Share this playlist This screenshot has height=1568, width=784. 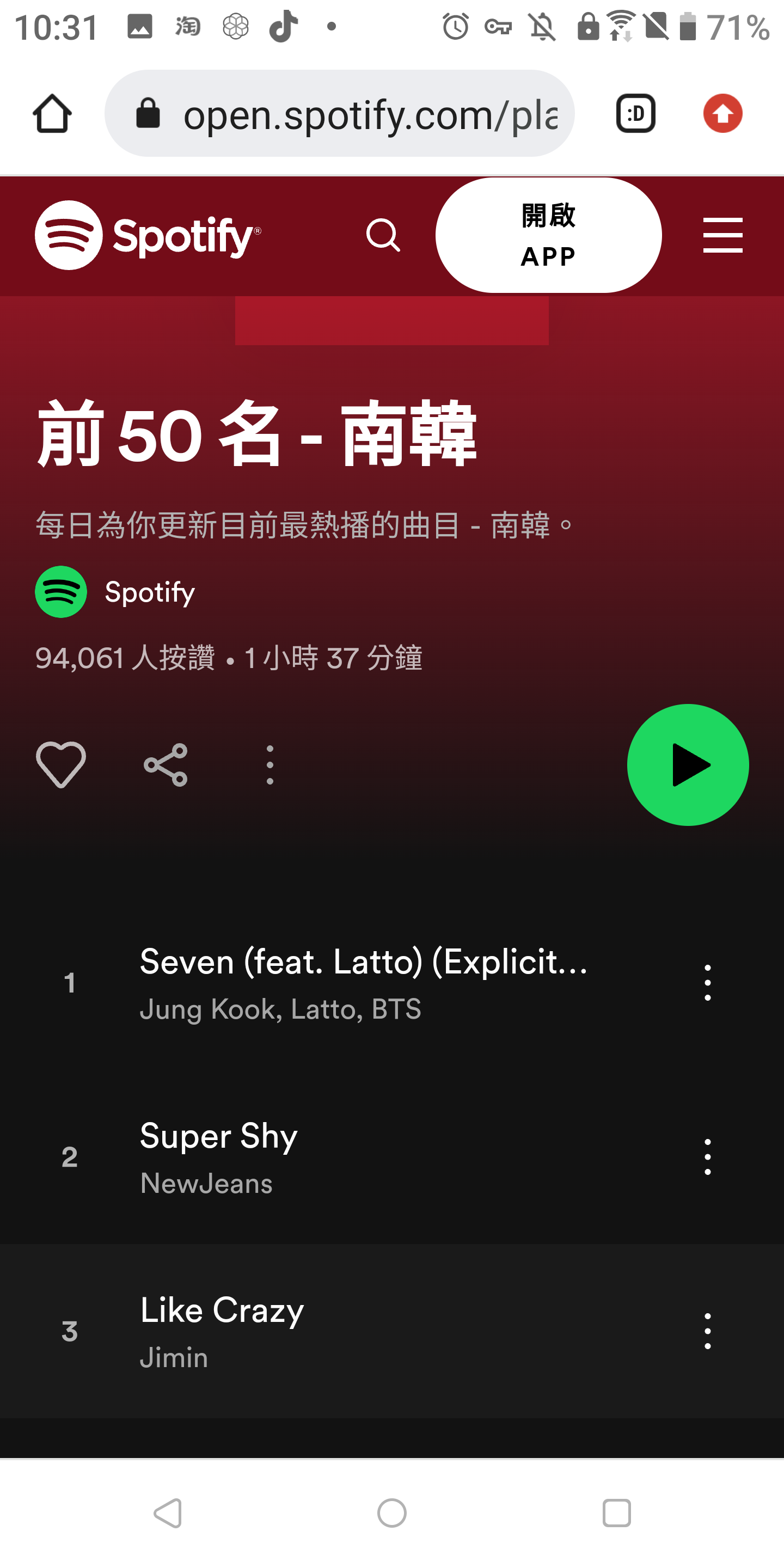click(x=166, y=764)
